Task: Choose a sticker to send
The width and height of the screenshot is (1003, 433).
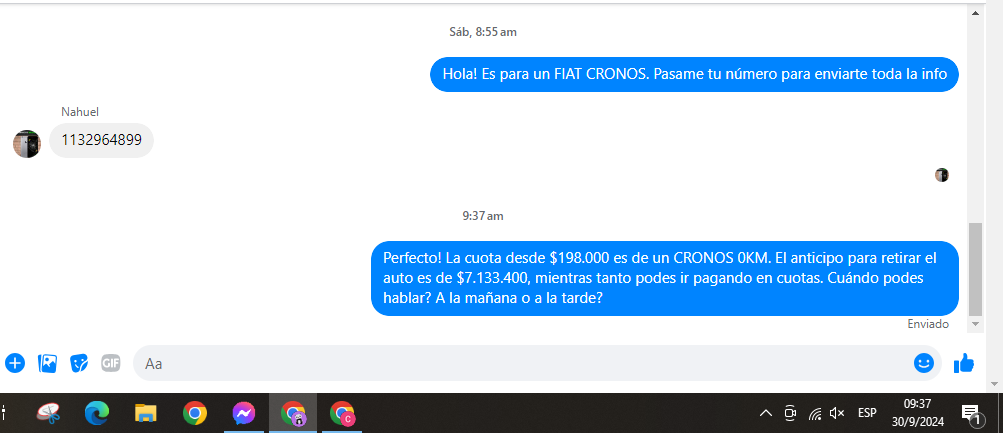Action: coord(79,363)
